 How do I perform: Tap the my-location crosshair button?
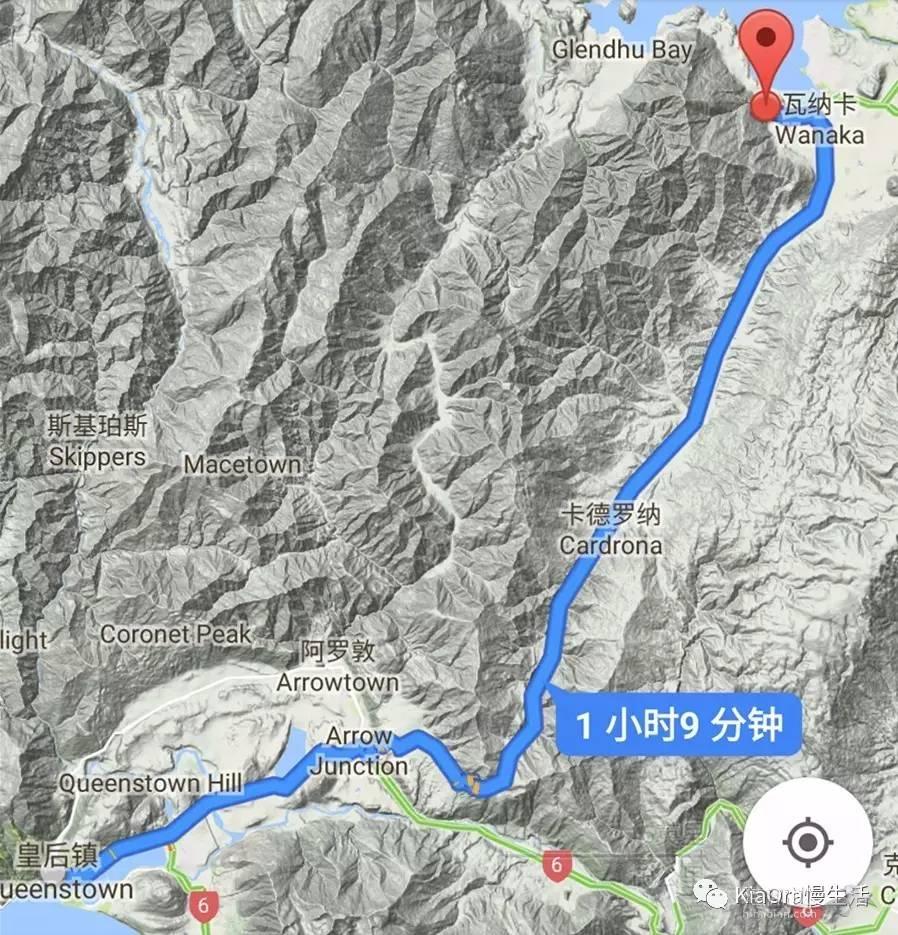tap(807, 842)
